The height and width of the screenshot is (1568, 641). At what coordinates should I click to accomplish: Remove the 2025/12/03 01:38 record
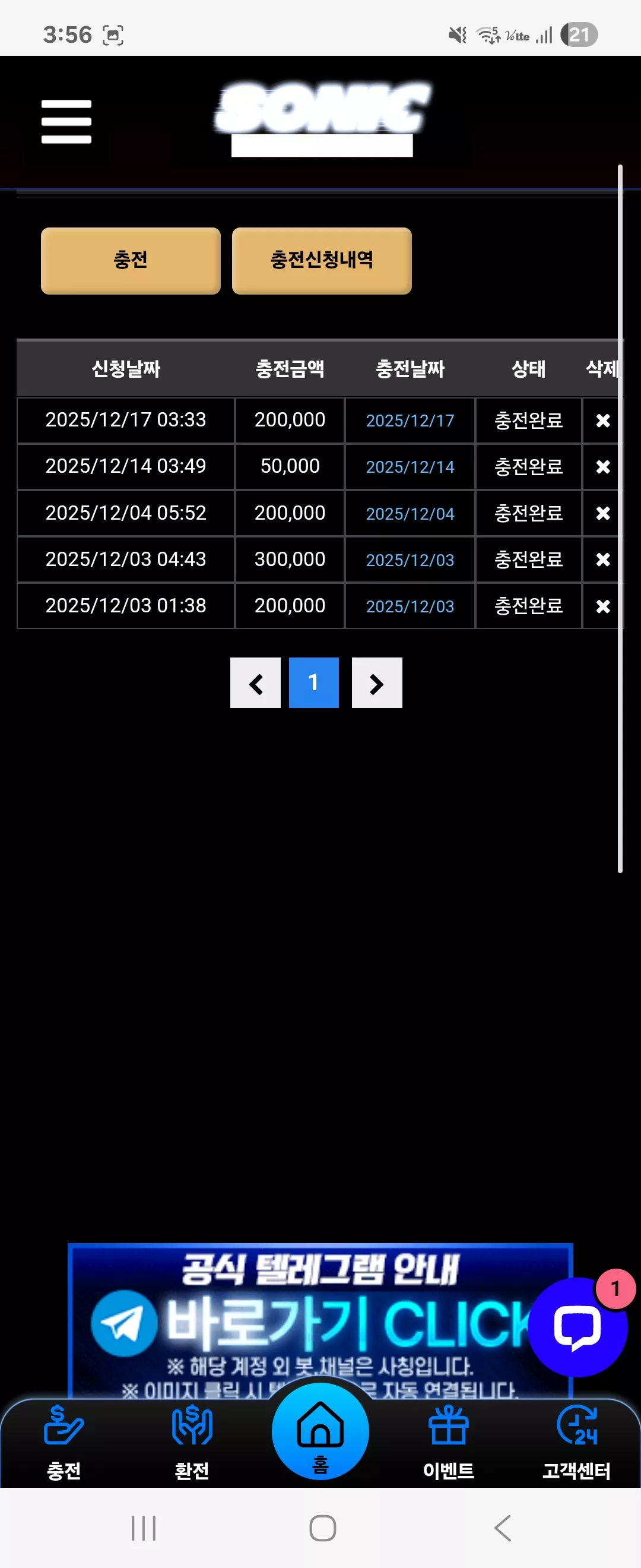(x=602, y=606)
